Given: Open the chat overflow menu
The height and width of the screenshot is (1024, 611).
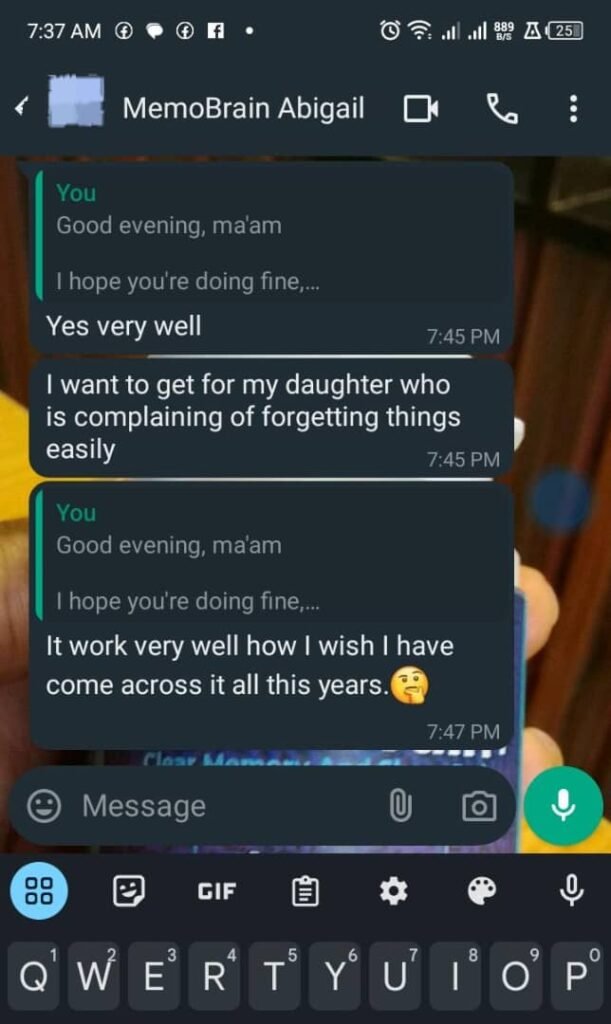Looking at the screenshot, I should (x=573, y=109).
